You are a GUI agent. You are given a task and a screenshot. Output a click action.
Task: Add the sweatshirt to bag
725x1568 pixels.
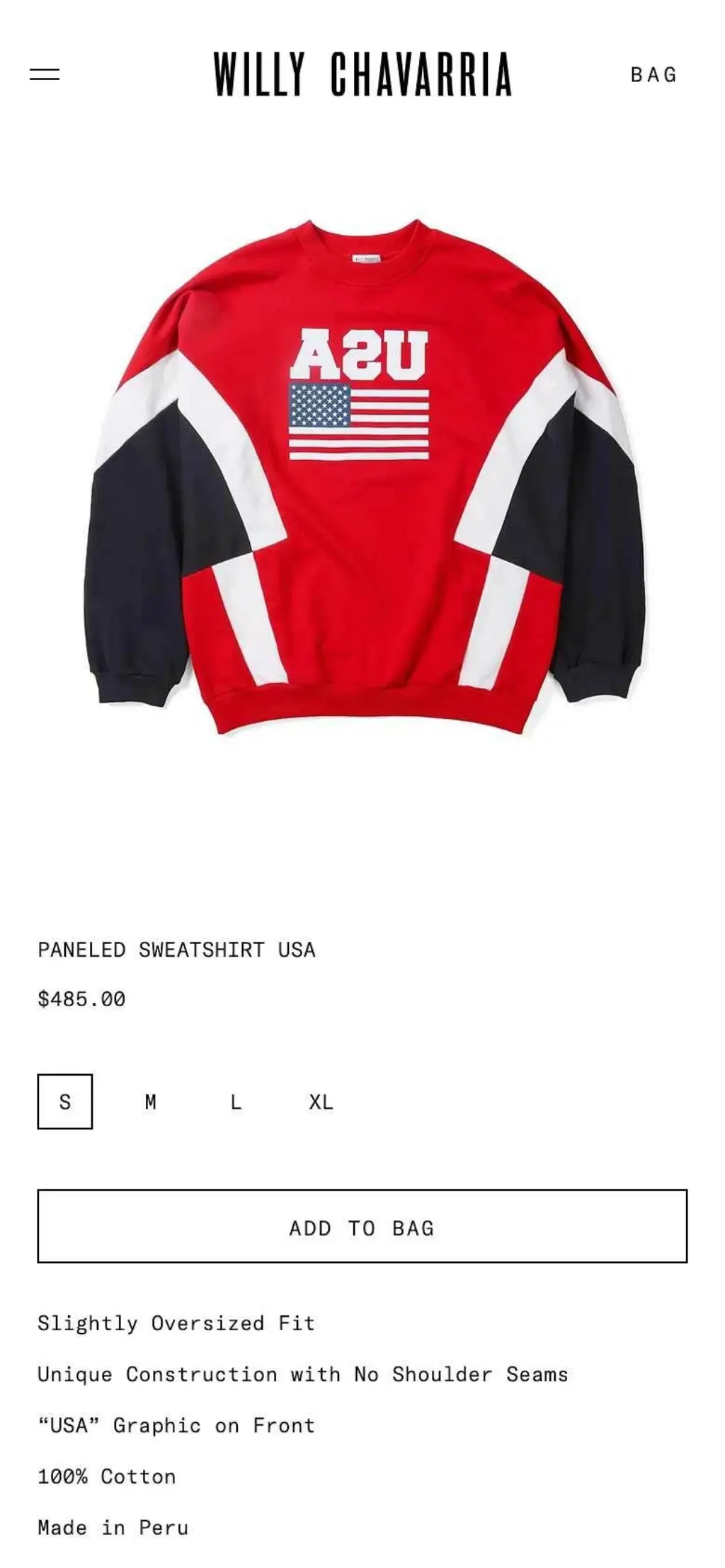pos(362,1226)
